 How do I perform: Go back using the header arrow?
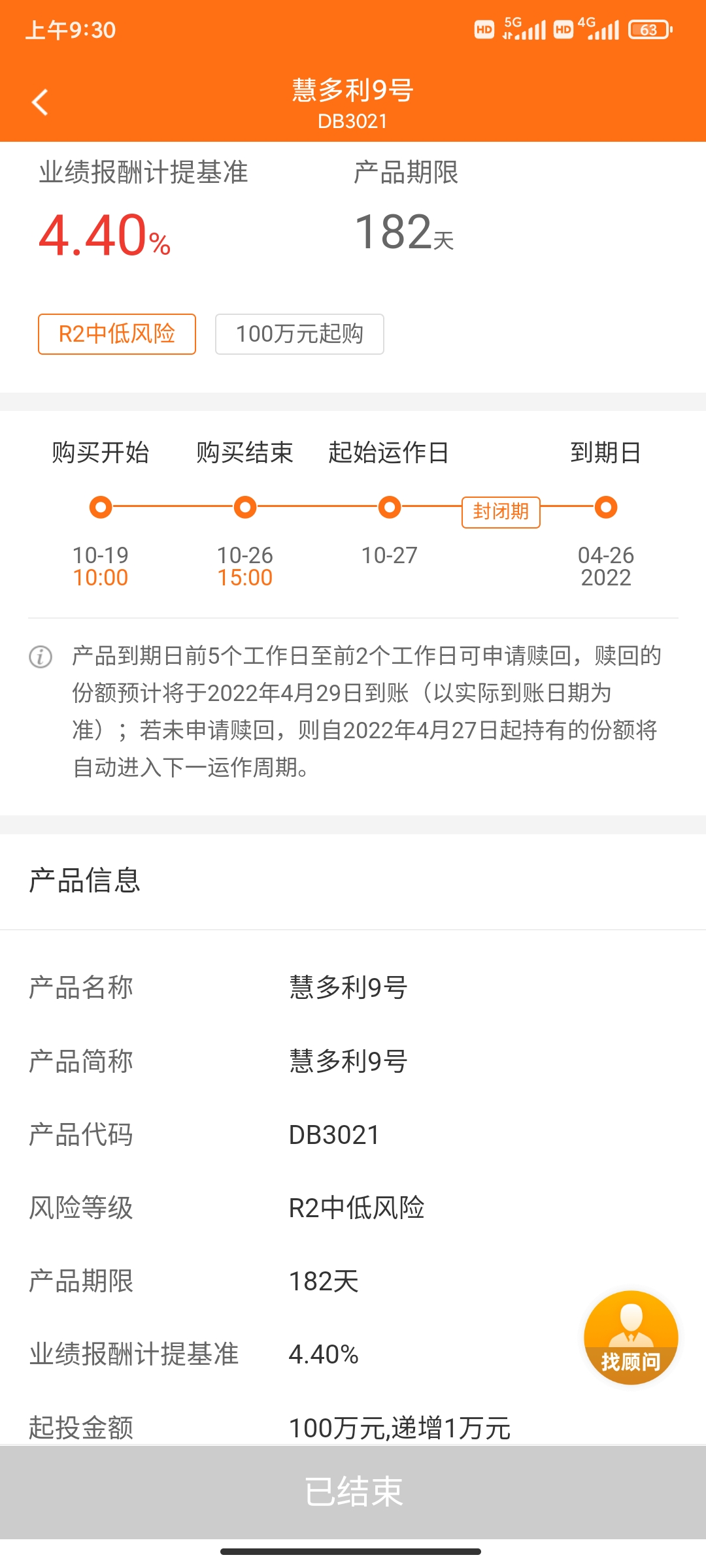click(x=41, y=103)
